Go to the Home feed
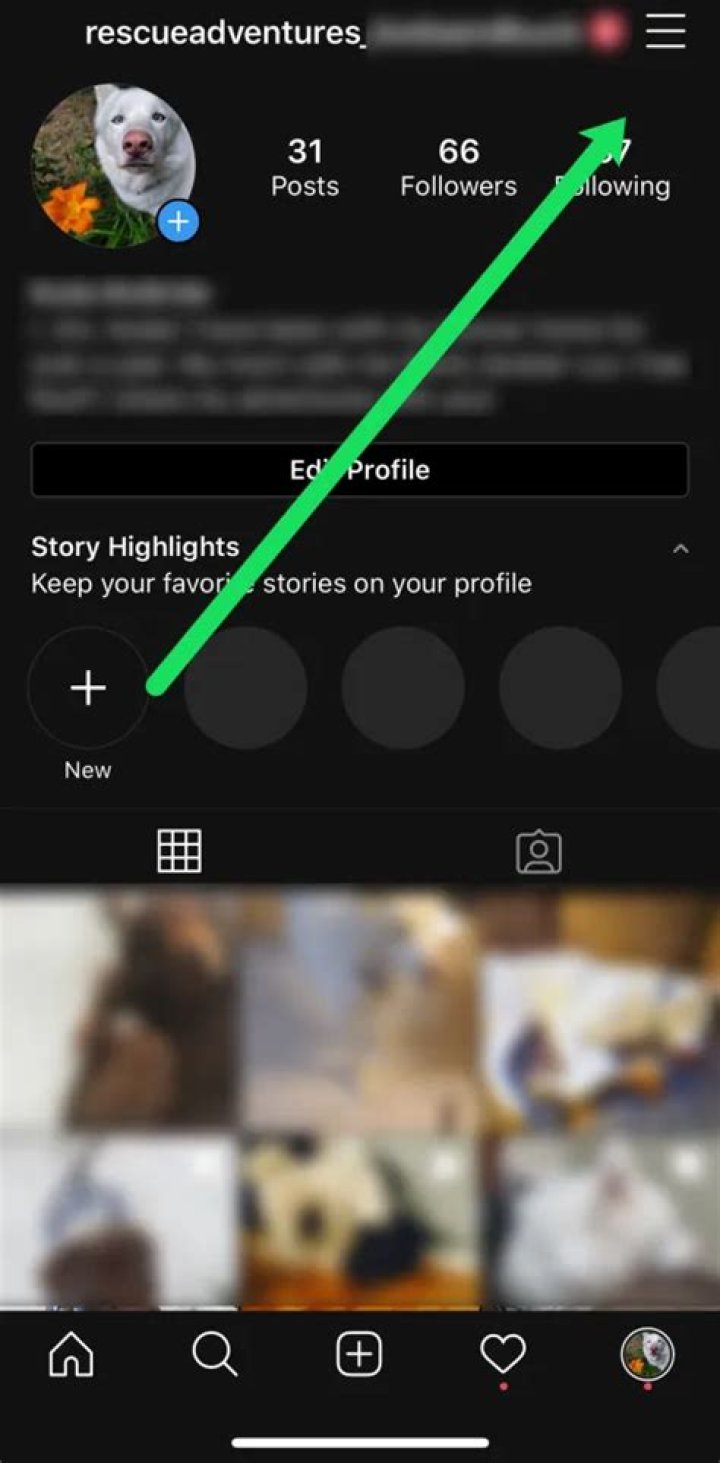 (72, 1355)
